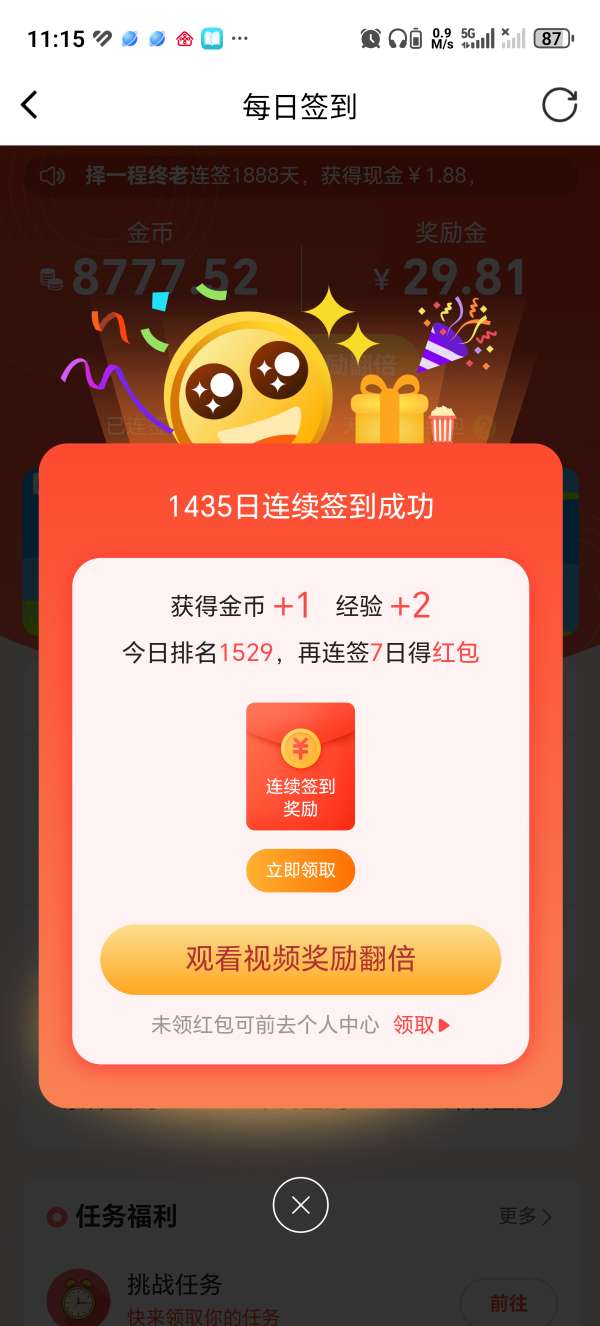Tap 观看视频奖励翻倍 to double reward
Screen dimensions: 600x1326
(300, 959)
